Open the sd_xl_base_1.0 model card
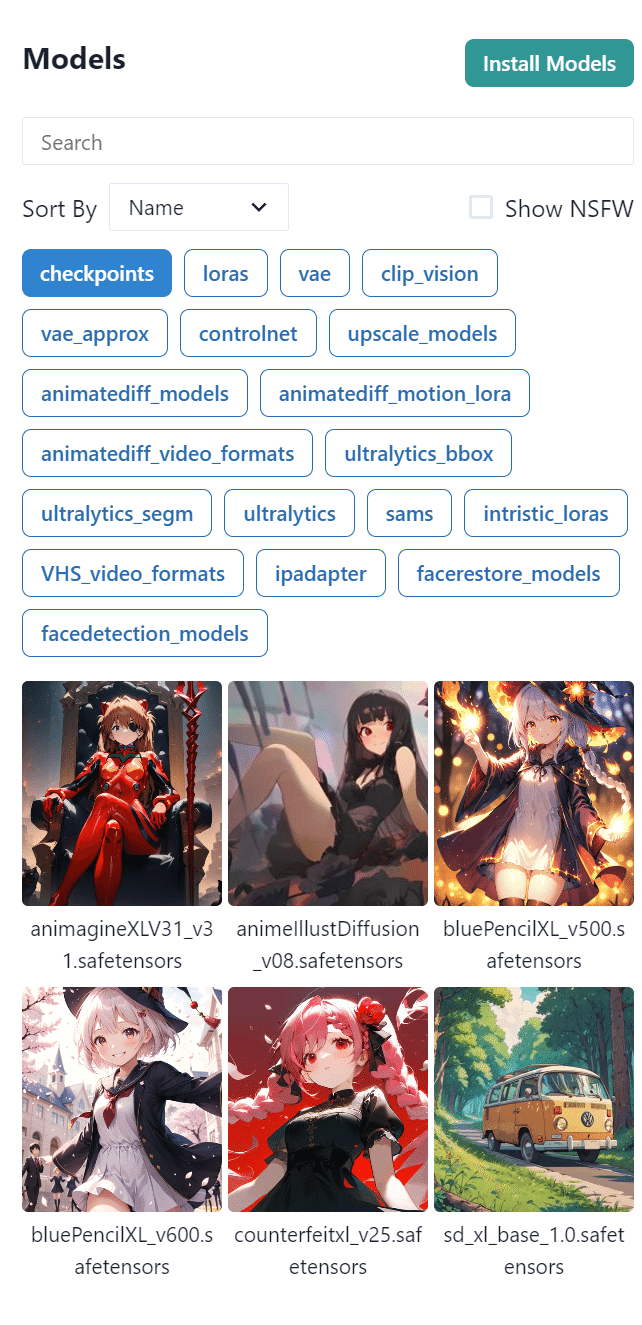This screenshot has width=642, height=1325. click(534, 1132)
